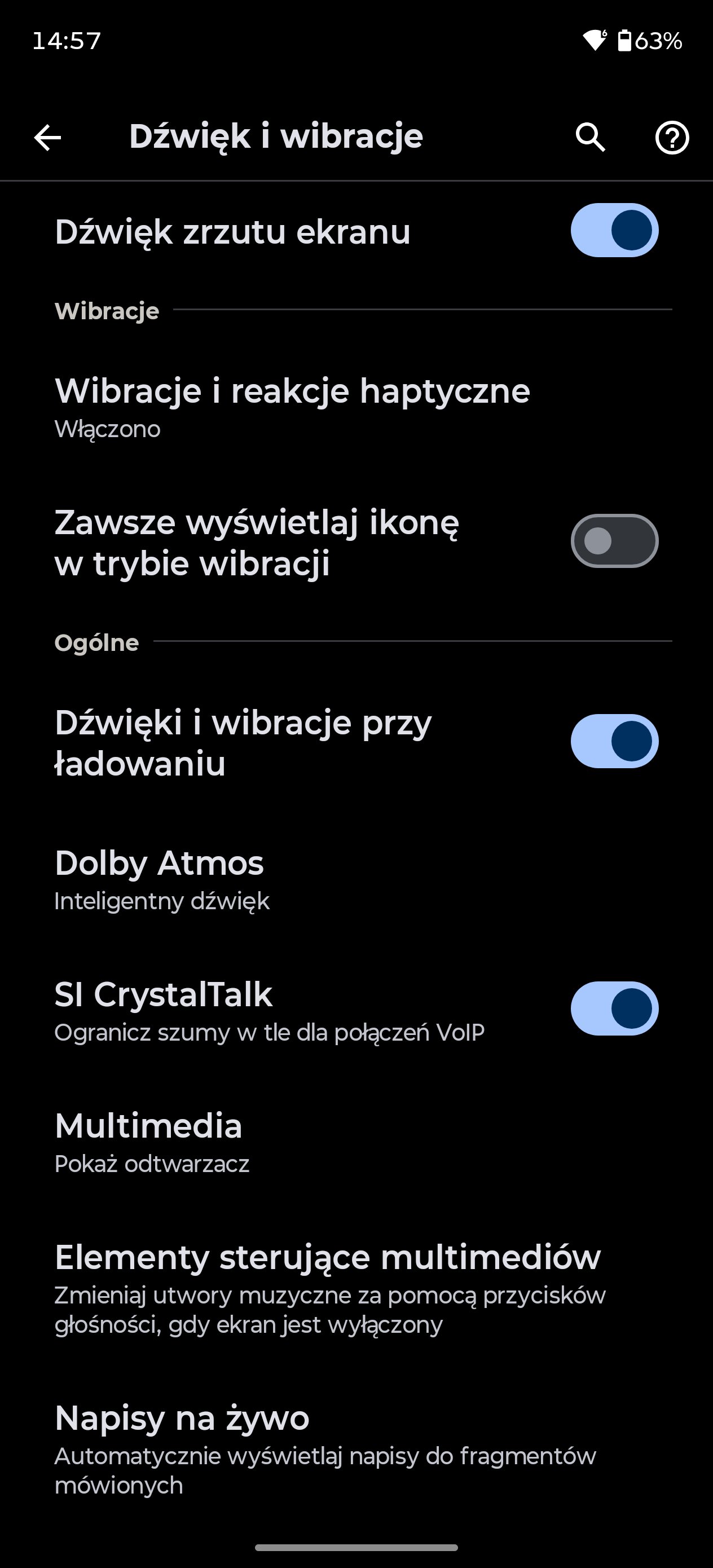This screenshot has height=1568, width=713.
Task: Open the settings search icon
Action: [x=590, y=137]
